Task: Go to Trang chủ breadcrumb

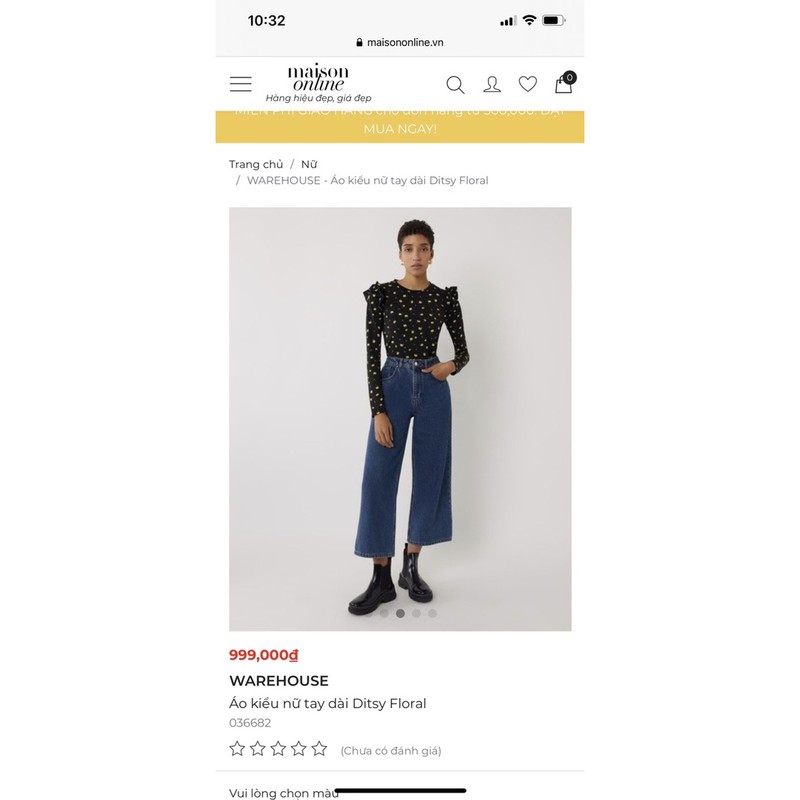Action: tap(256, 164)
